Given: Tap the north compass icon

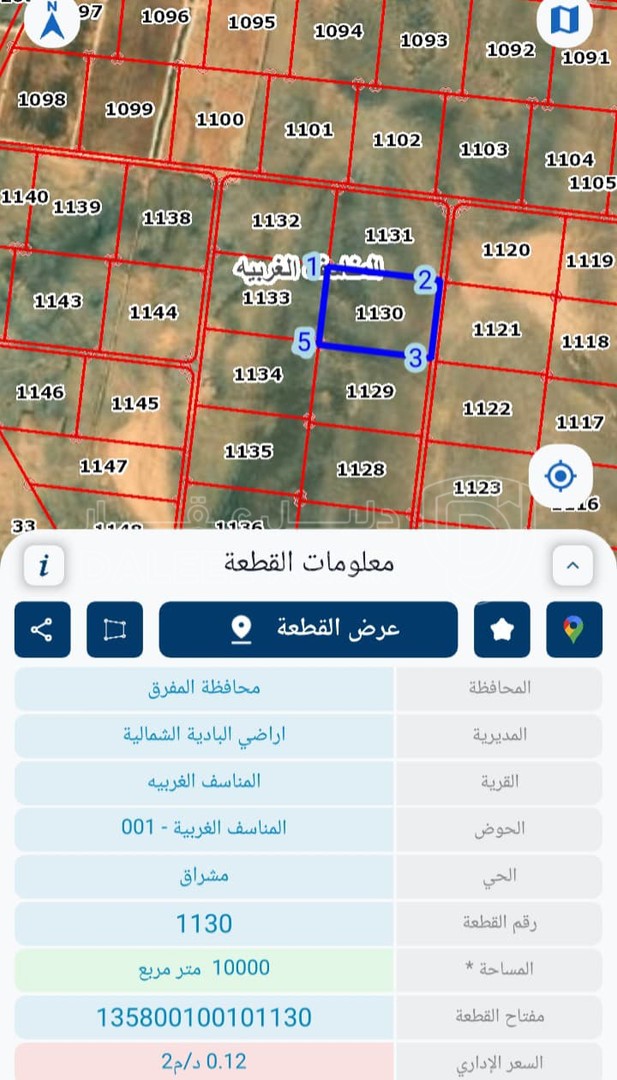Looking at the screenshot, I should pos(52,22).
